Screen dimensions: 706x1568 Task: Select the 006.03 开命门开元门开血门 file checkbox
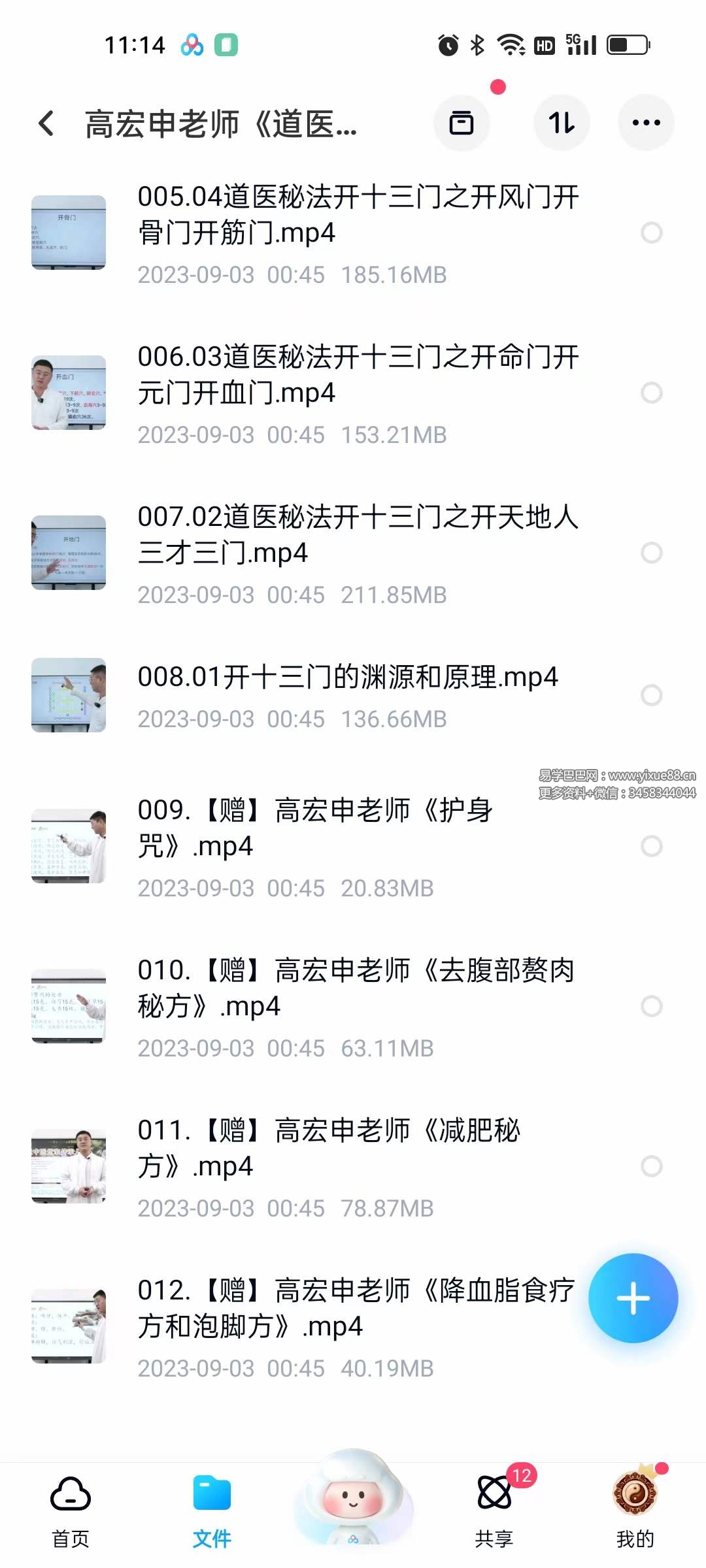pos(651,393)
